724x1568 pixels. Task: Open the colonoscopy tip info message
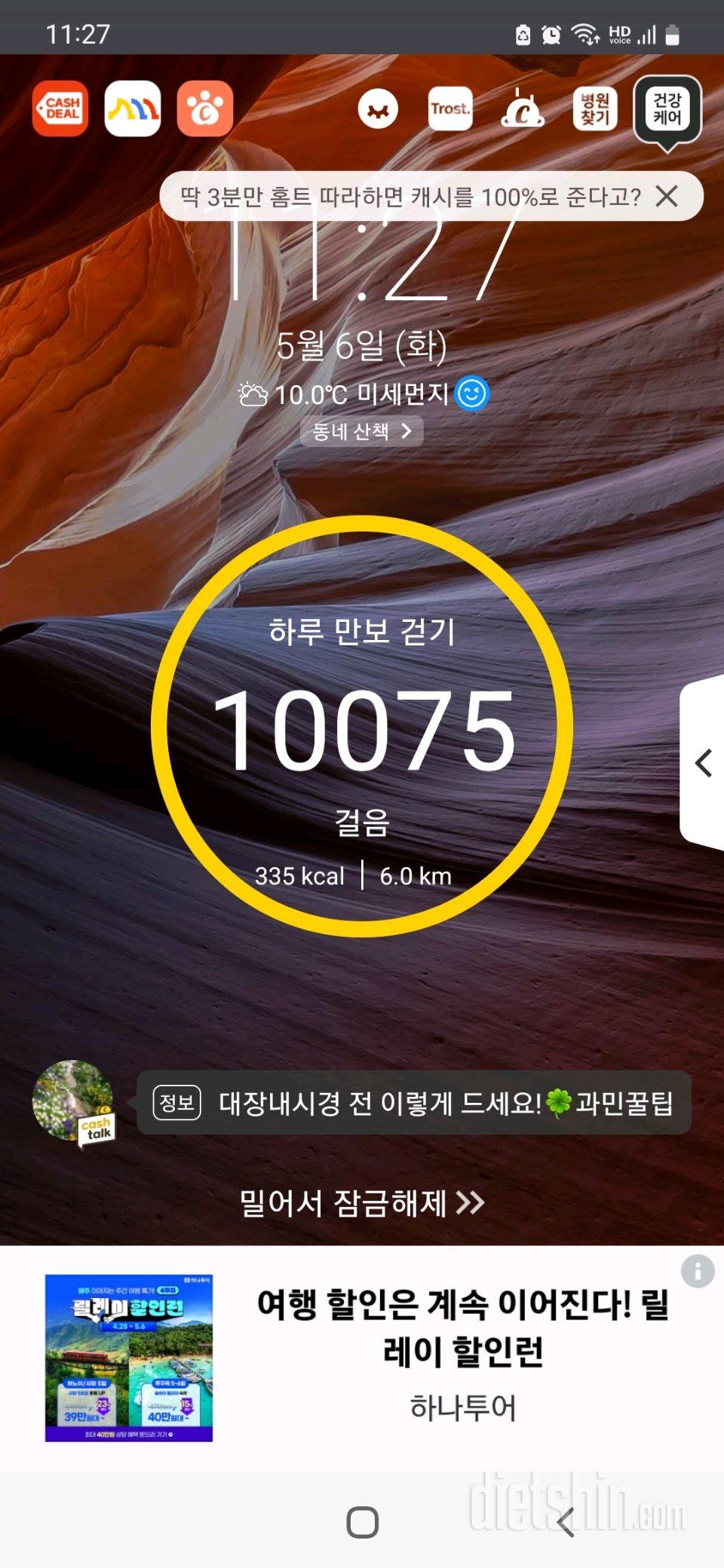pyautogui.click(x=413, y=1103)
